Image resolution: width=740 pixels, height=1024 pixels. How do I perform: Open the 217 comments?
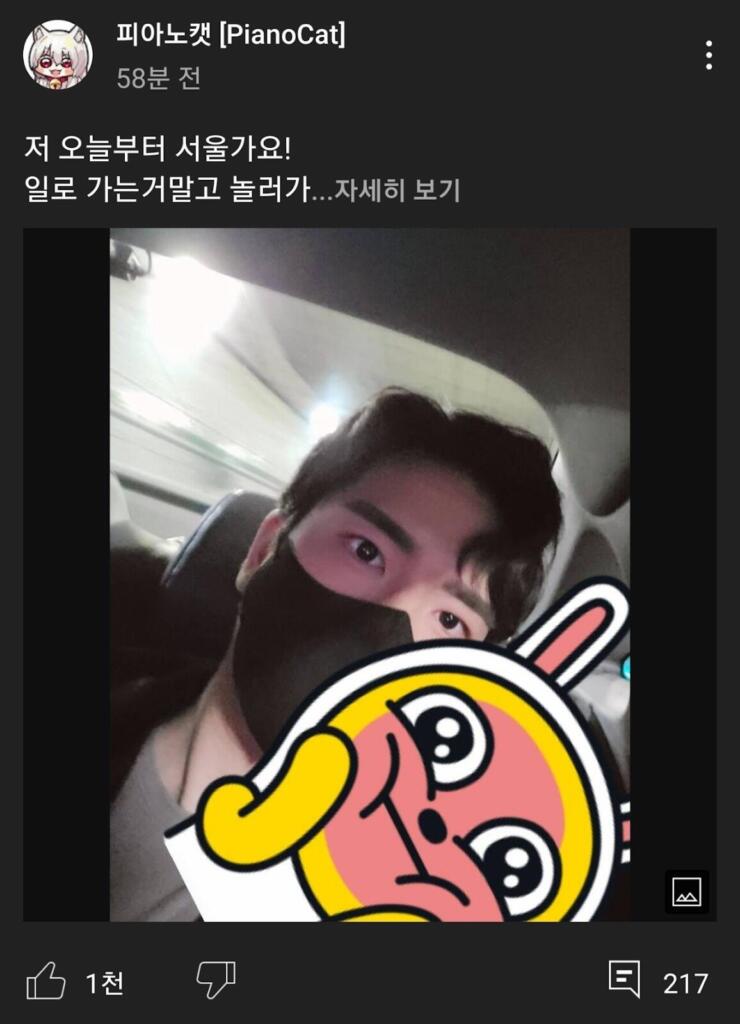[x=658, y=981]
